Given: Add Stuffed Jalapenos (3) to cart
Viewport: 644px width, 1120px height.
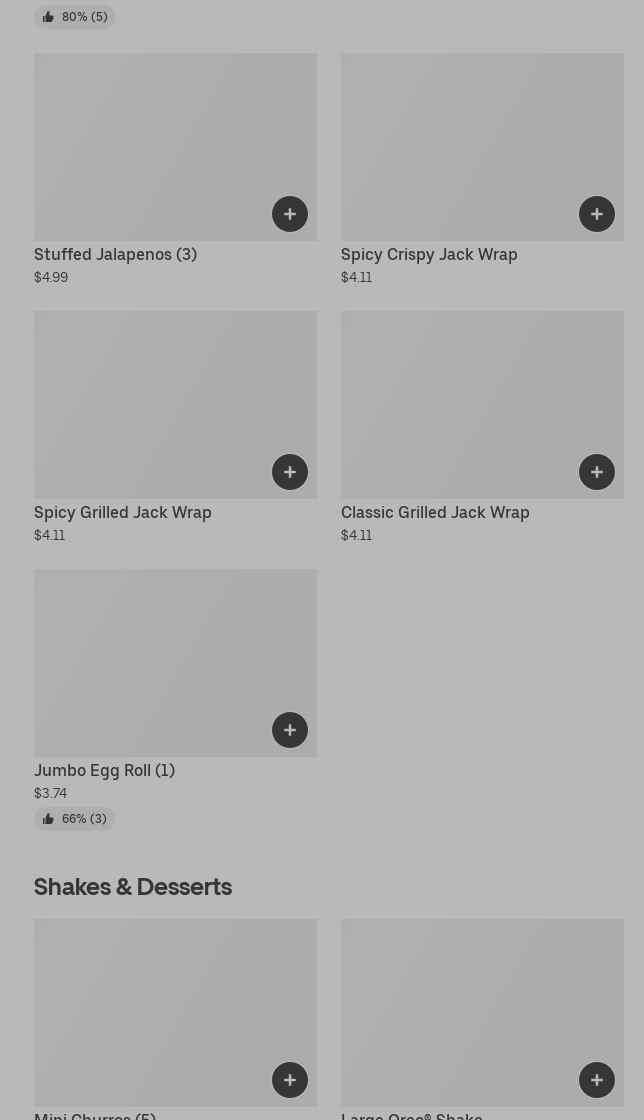Looking at the screenshot, I should (290, 214).
